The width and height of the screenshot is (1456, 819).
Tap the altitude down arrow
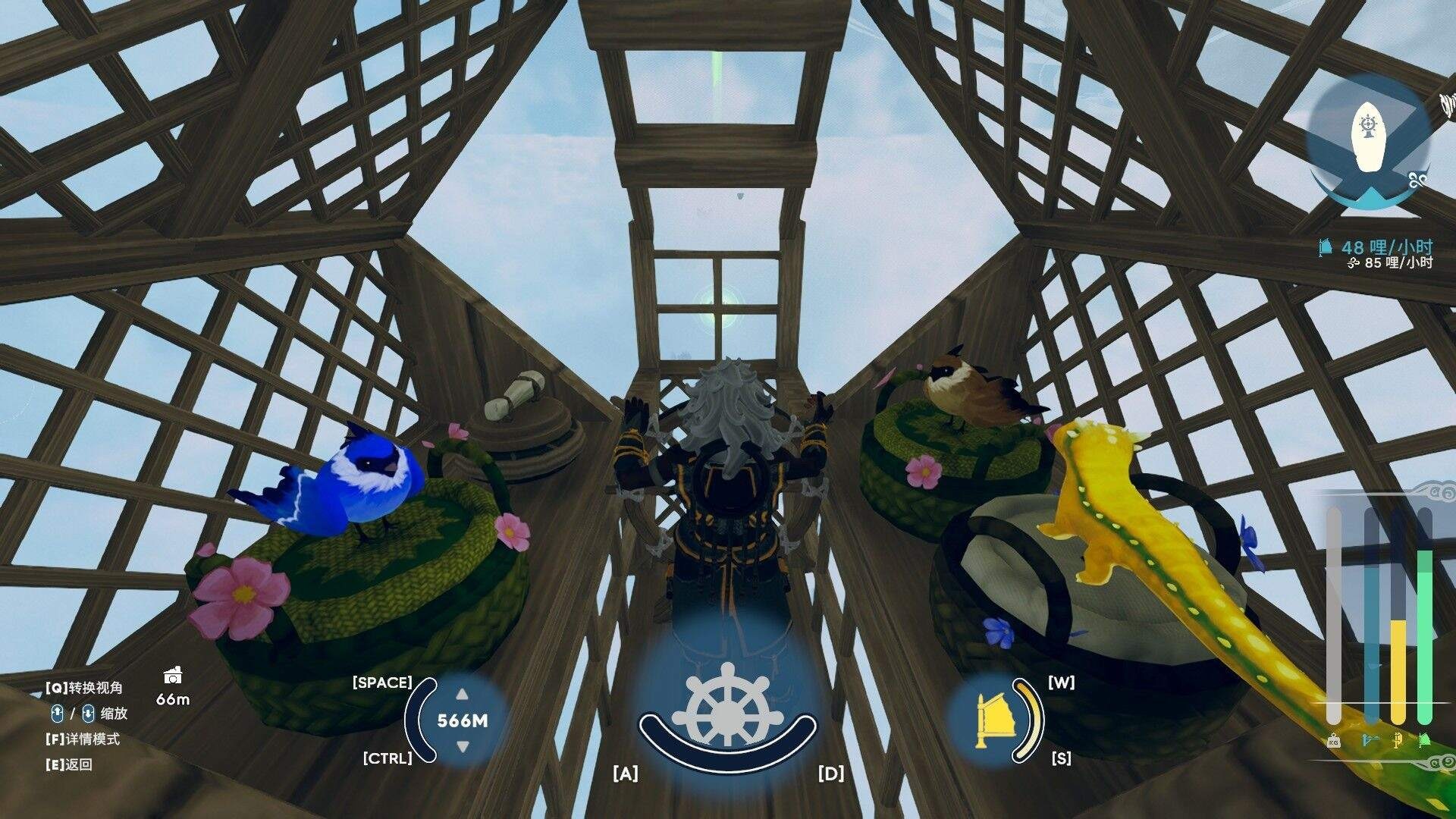462,747
